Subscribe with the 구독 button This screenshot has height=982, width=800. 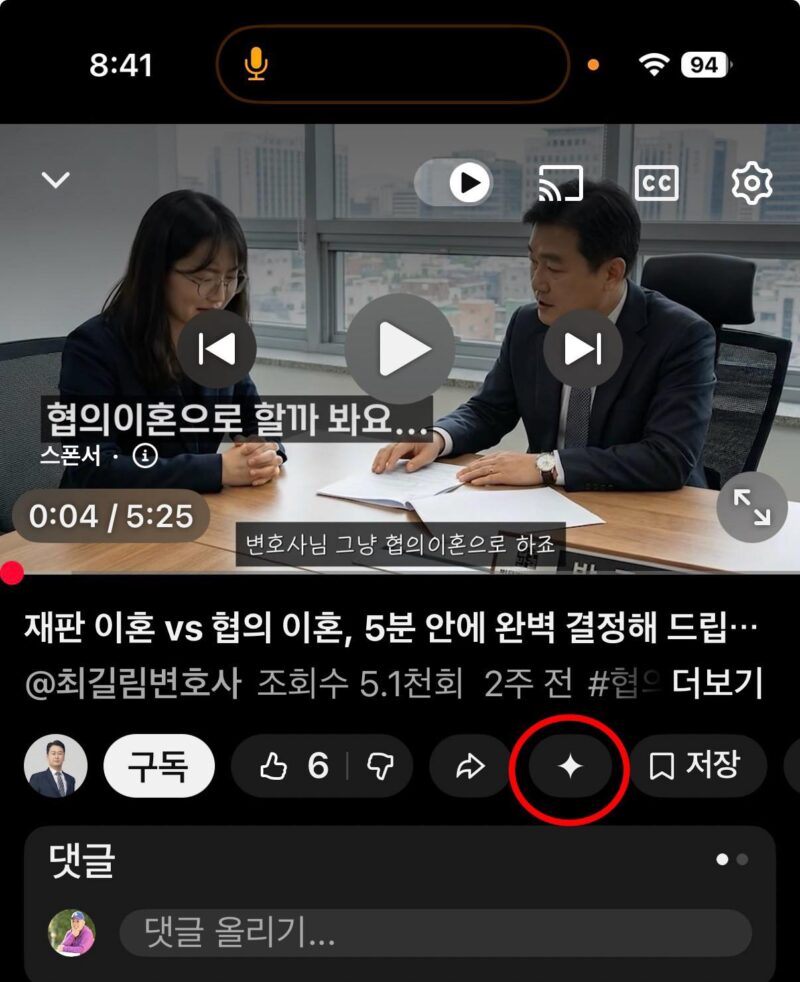pyautogui.click(x=159, y=766)
